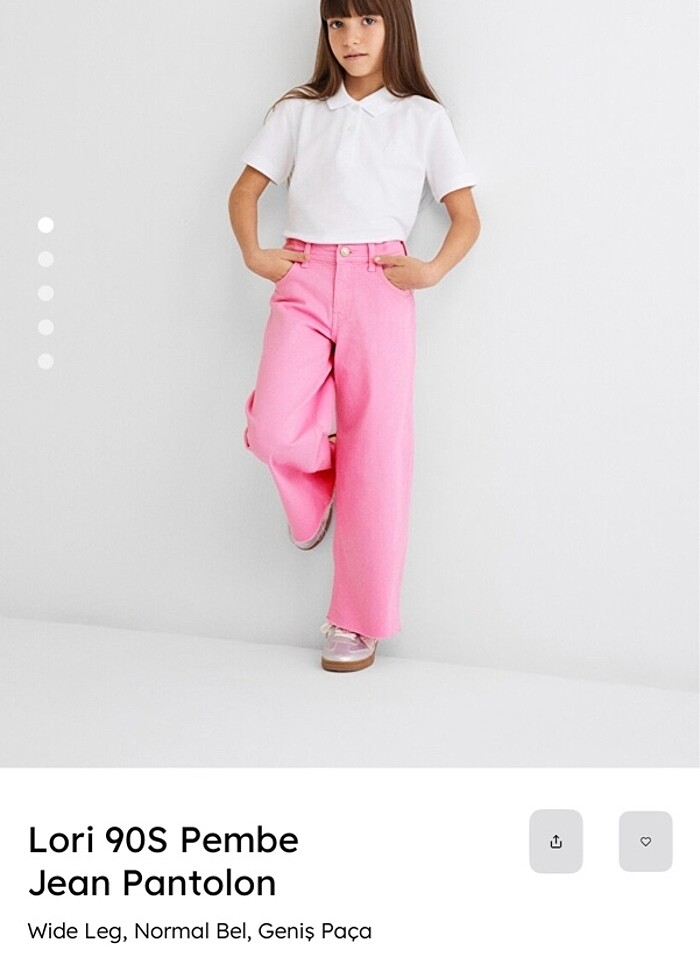Jump to the second product photo dot

point(46,259)
